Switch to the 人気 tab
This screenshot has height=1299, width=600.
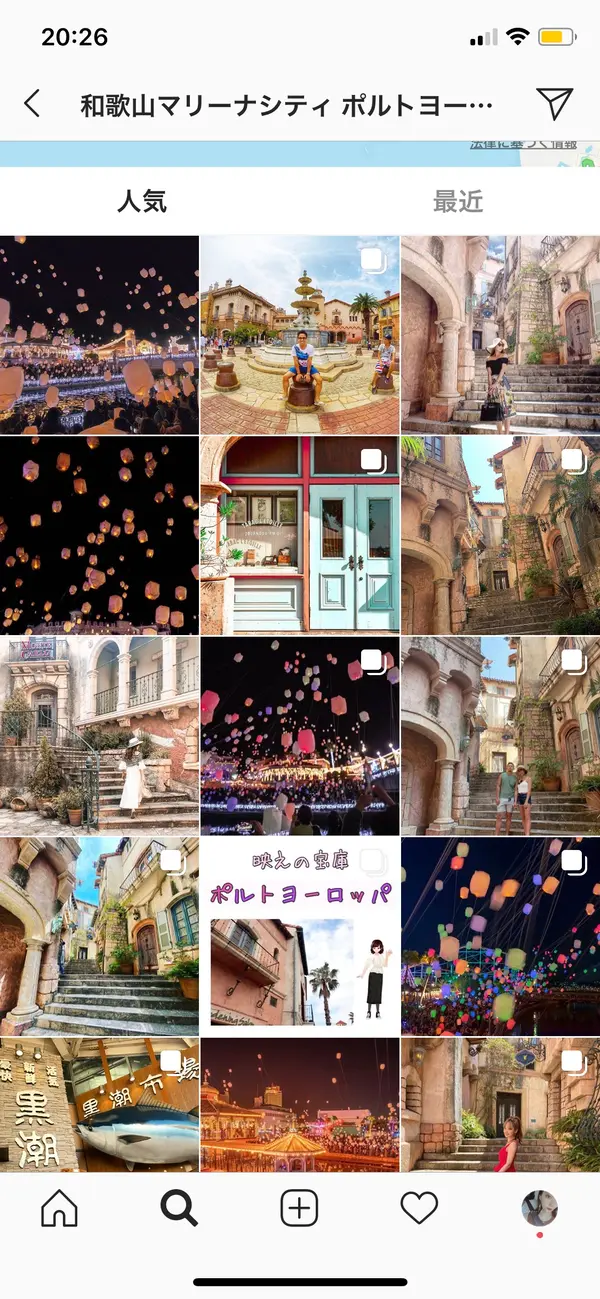141,202
